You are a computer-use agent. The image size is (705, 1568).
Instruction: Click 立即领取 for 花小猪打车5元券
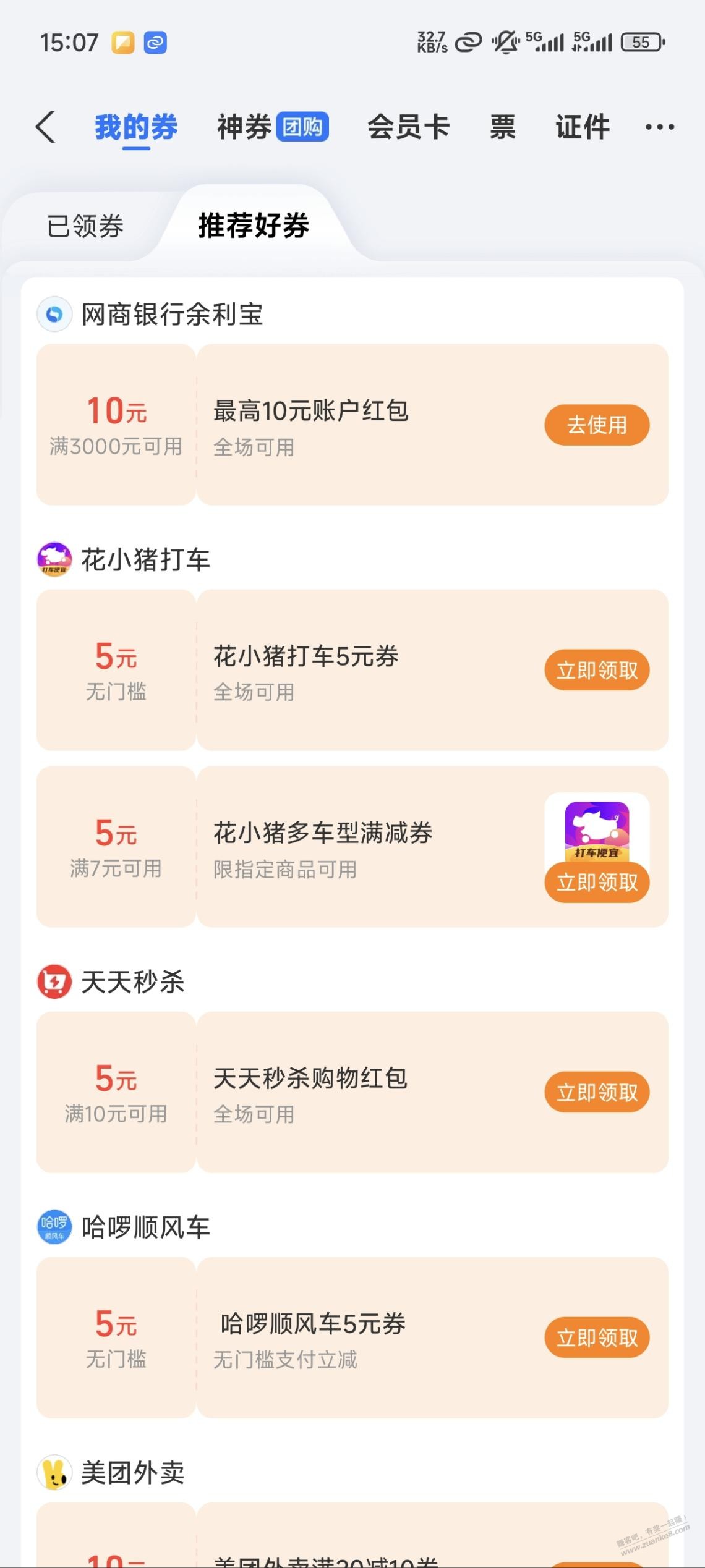point(596,669)
